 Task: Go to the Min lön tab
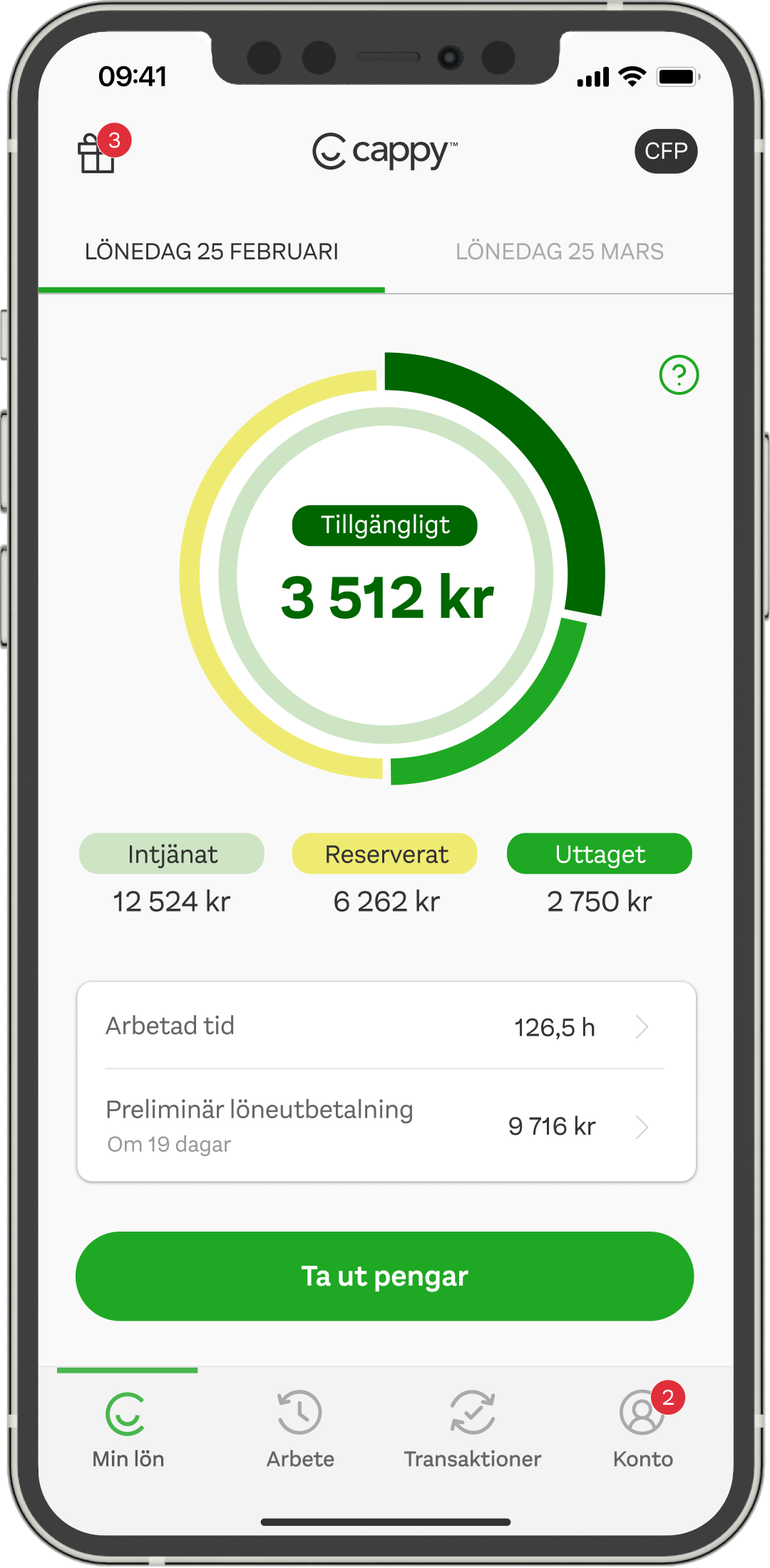click(x=128, y=1429)
